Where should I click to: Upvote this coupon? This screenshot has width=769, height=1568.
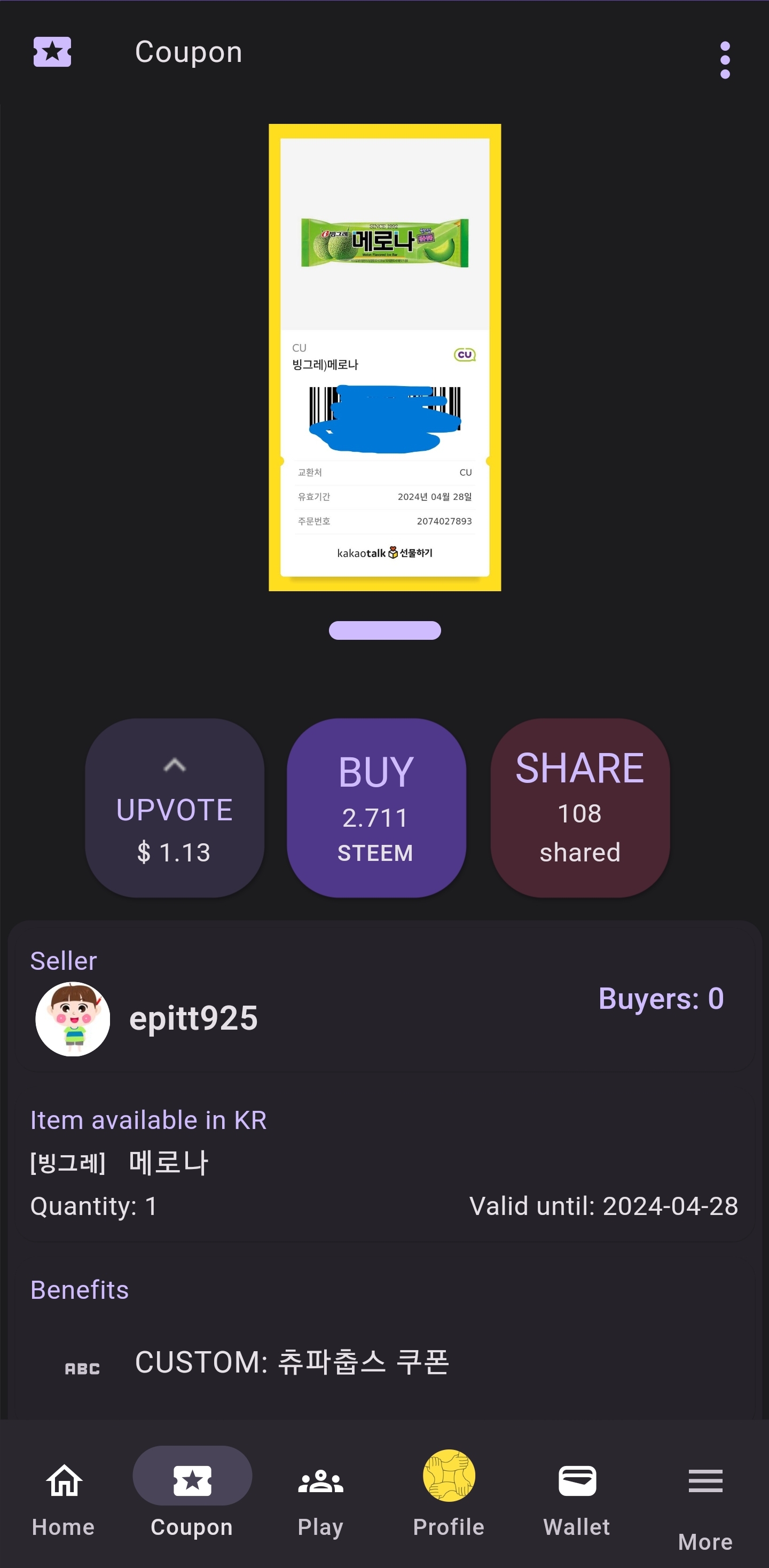pyautogui.click(x=175, y=807)
